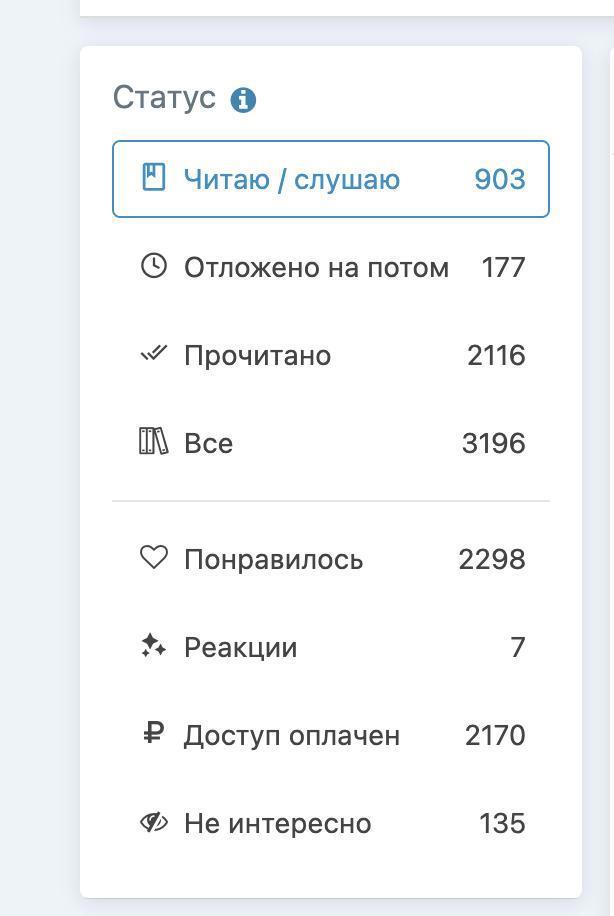The image size is (614, 916).
Task: Show the Не интересно list
Action: pyautogui.click(x=330, y=823)
